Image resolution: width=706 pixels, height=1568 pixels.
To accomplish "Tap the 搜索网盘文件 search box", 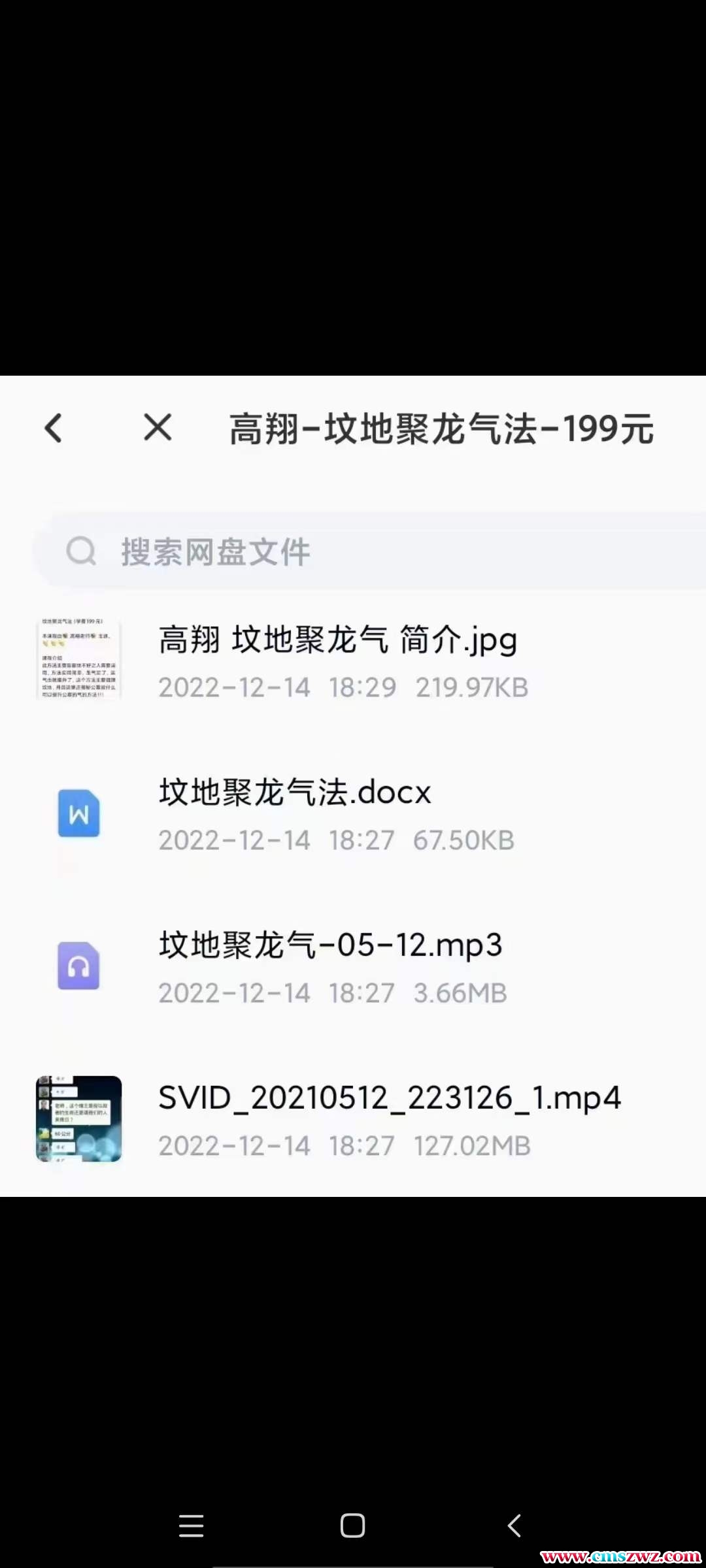I will pyautogui.click(x=366, y=551).
